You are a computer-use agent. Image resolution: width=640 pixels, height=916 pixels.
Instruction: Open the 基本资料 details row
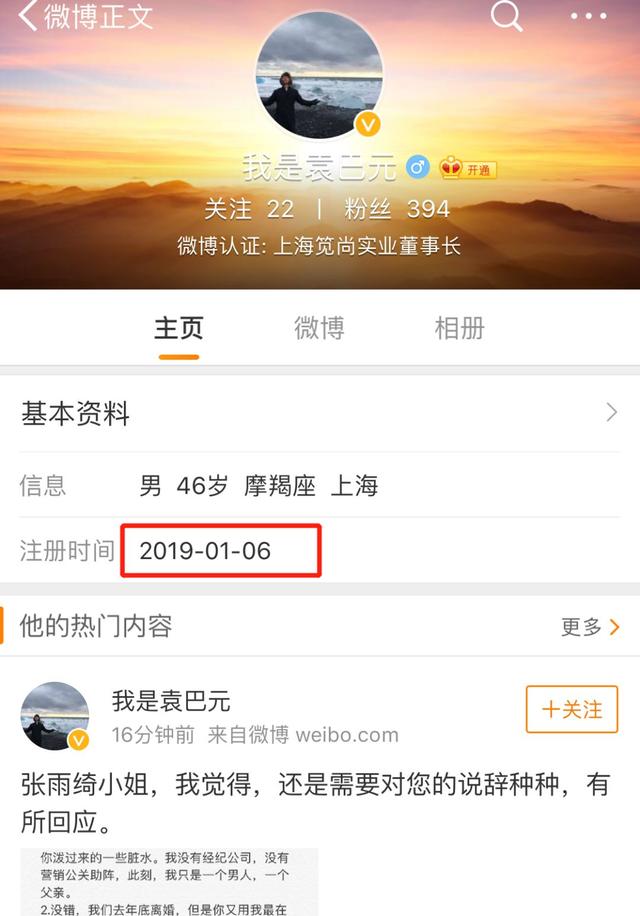click(320, 413)
